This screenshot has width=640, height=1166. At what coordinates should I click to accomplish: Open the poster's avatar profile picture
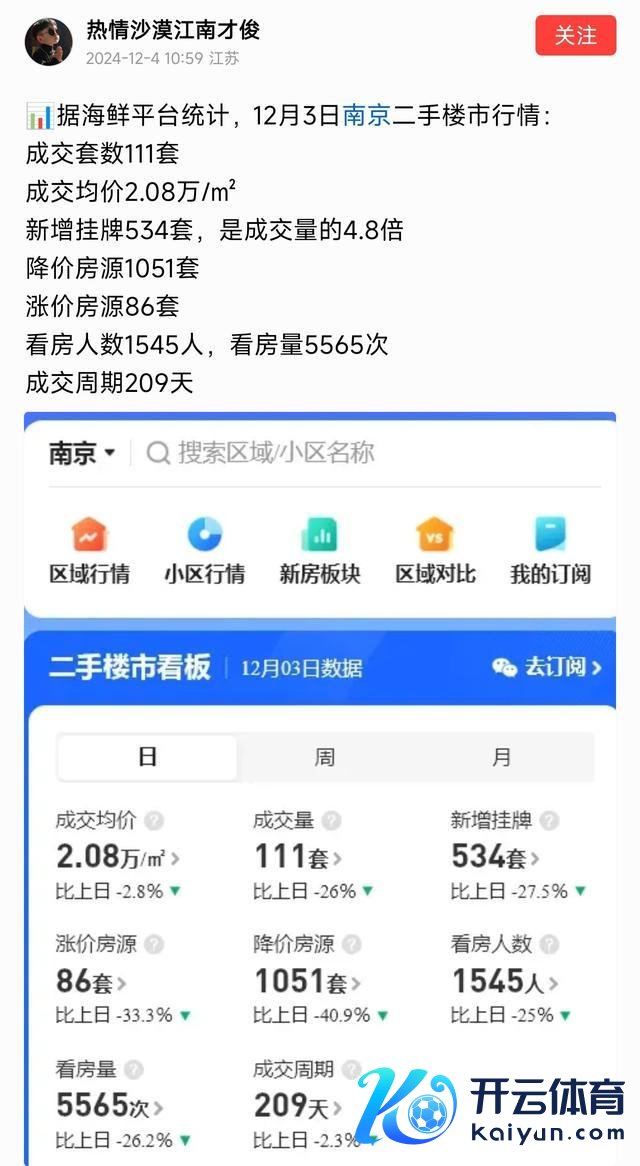(x=48, y=42)
